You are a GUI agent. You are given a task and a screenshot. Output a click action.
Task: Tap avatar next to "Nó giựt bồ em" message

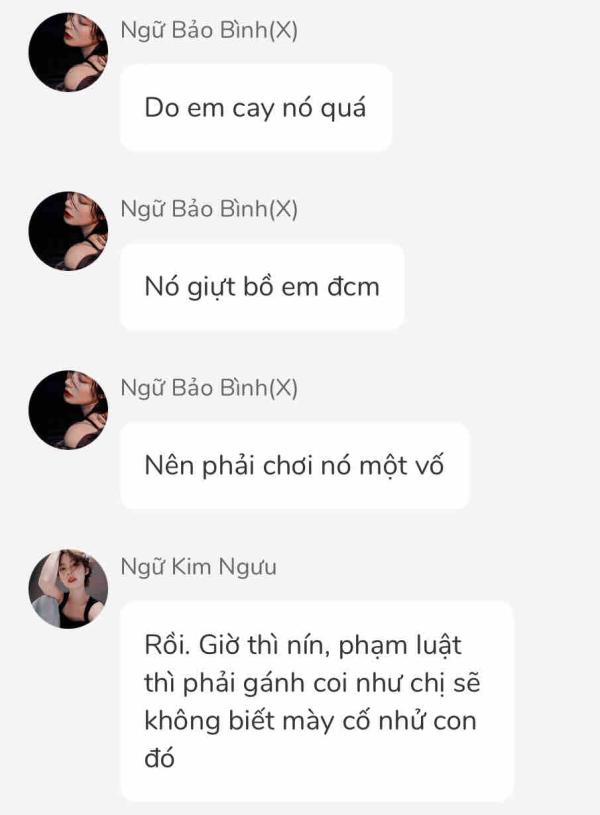(68, 231)
